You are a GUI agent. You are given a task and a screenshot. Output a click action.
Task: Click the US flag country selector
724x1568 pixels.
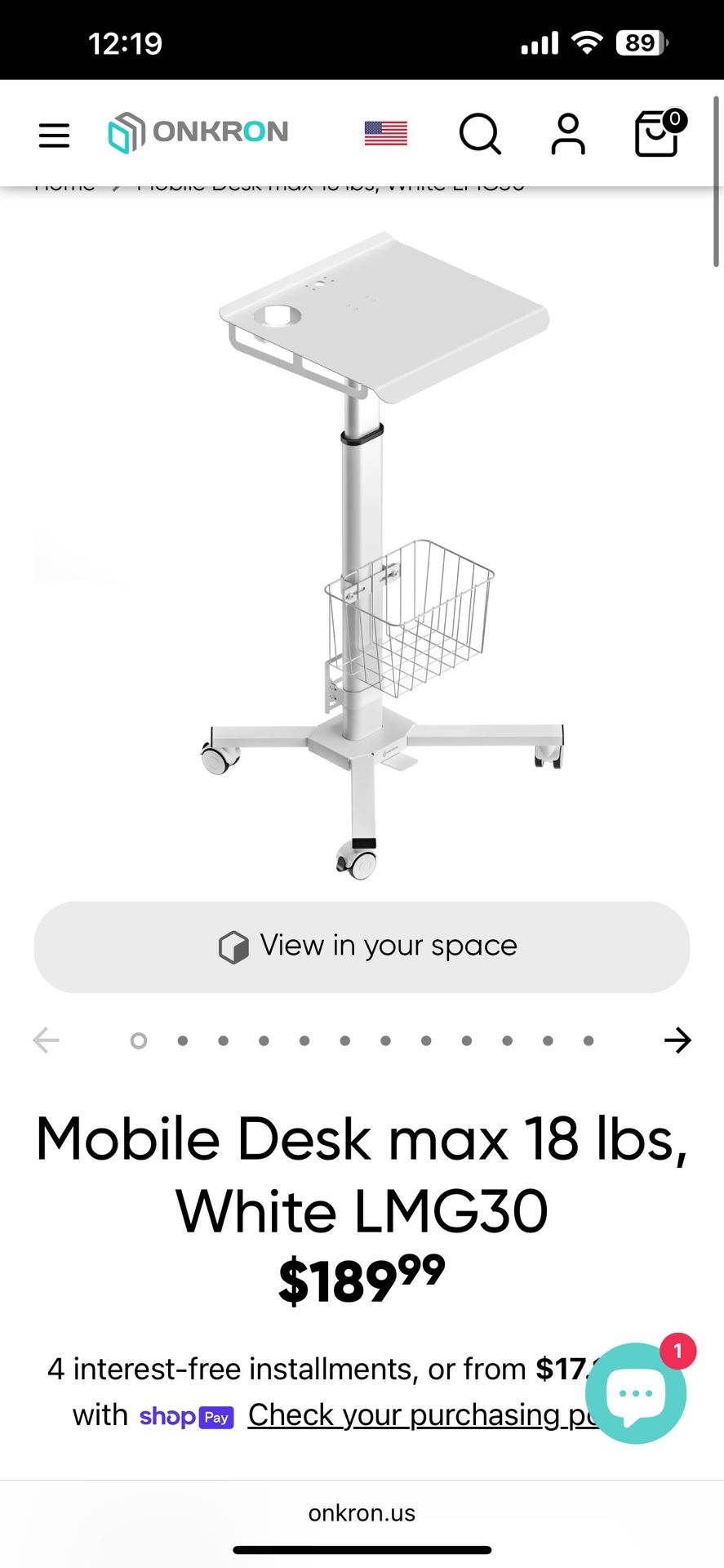coord(385,133)
